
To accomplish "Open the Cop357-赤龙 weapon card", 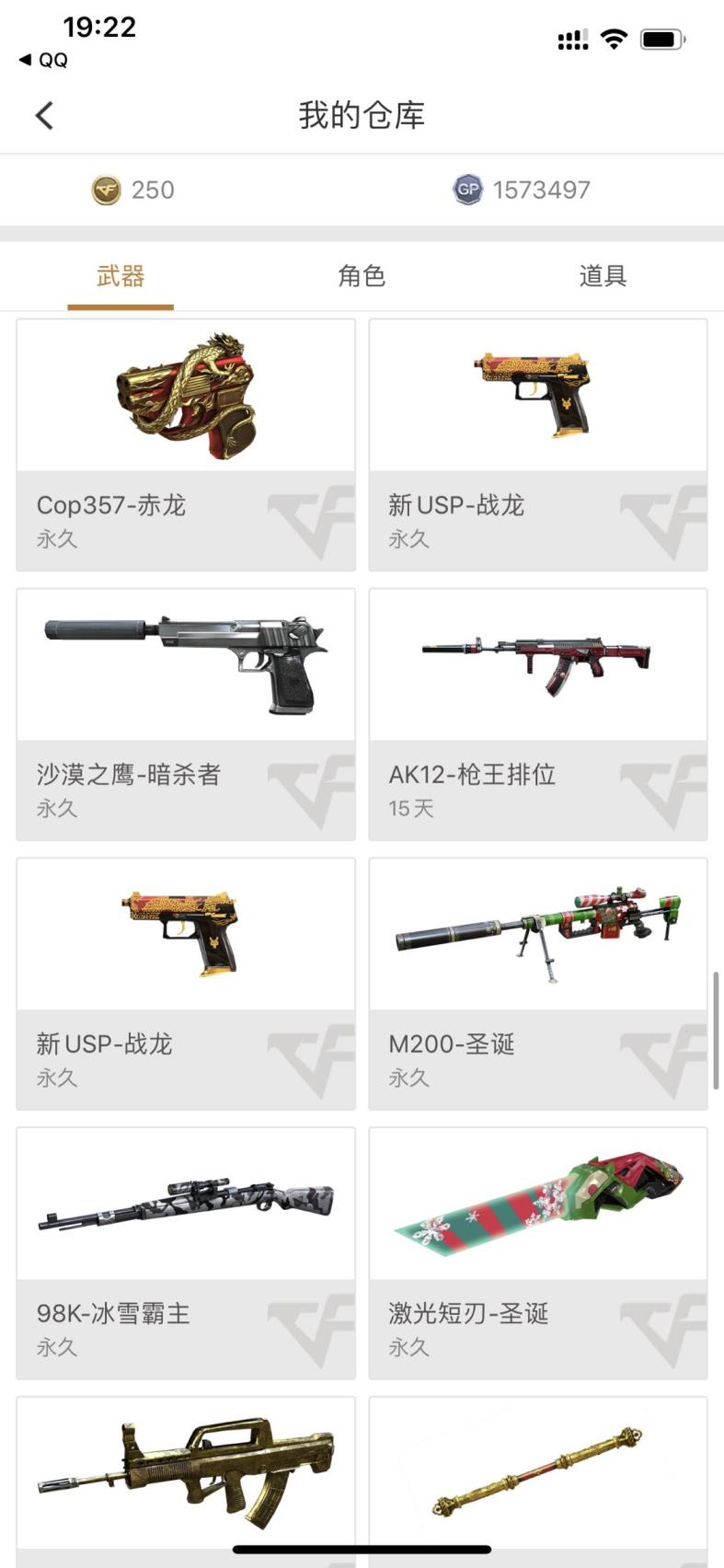I will [x=186, y=444].
